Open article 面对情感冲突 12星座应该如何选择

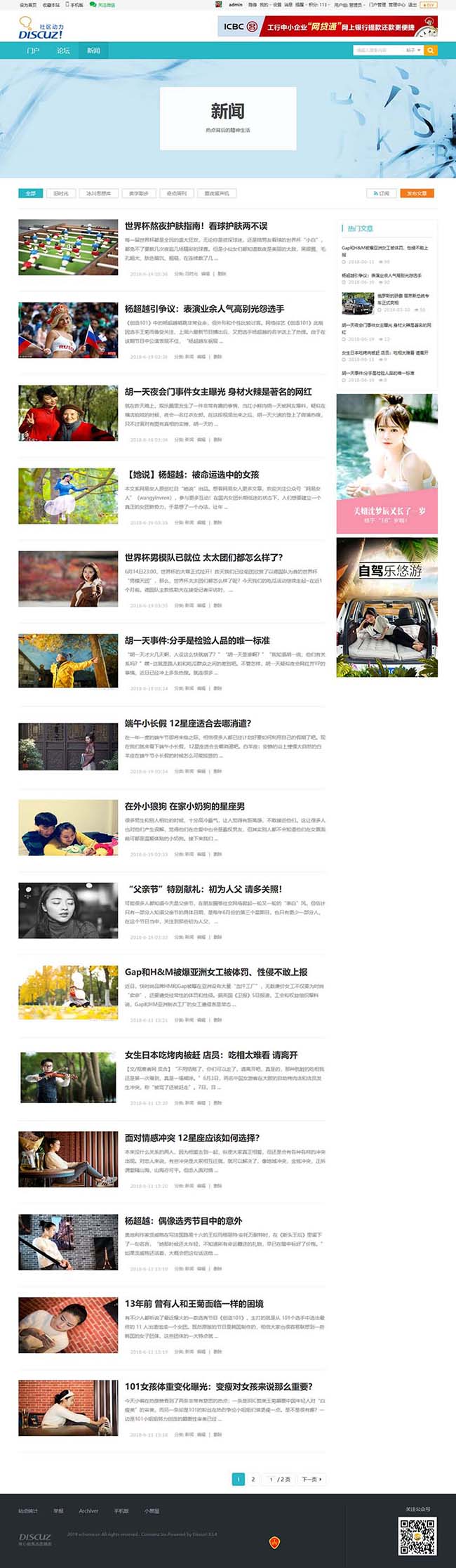(x=192, y=1138)
